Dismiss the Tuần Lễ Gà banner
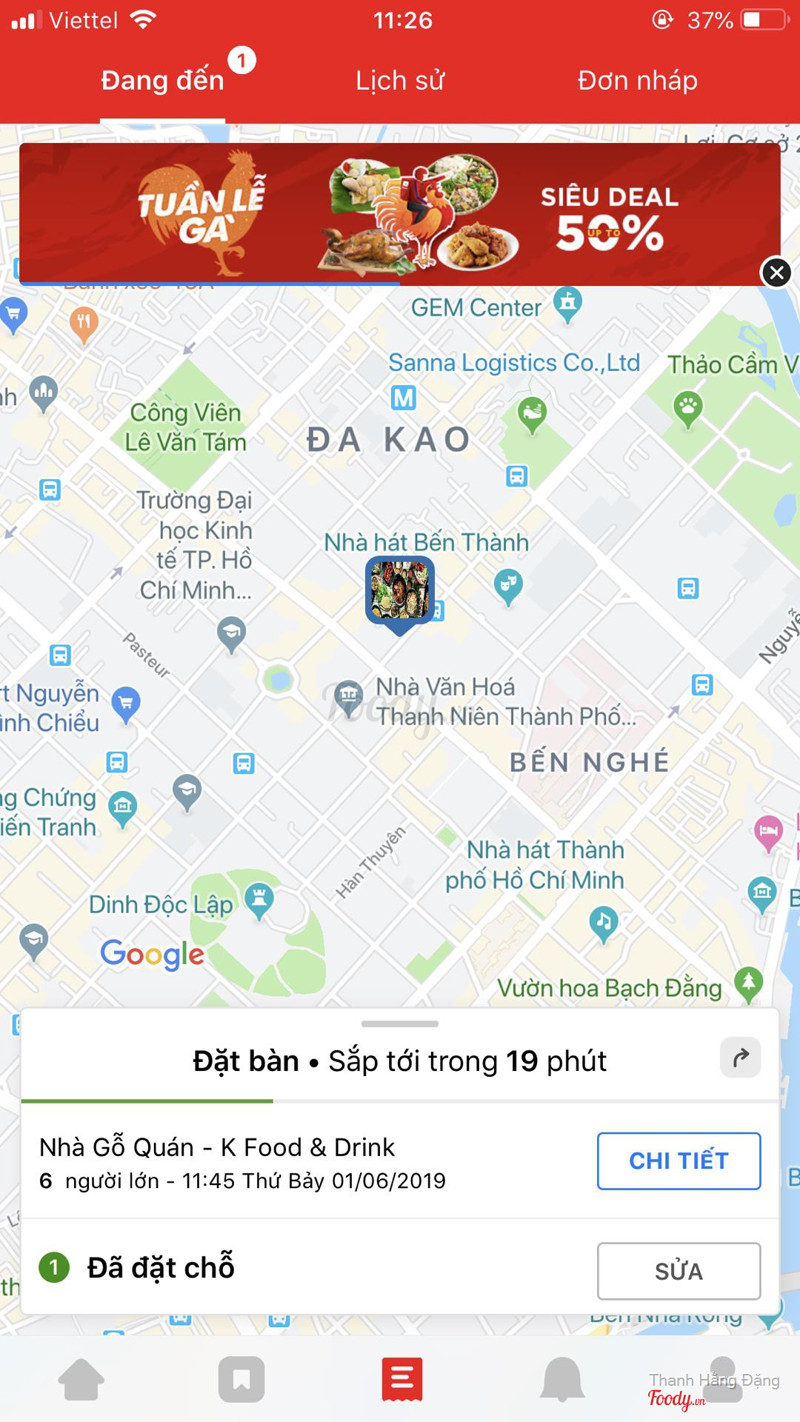This screenshot has height=1422, width=800. pyautogui.click(x=777, y=272)
